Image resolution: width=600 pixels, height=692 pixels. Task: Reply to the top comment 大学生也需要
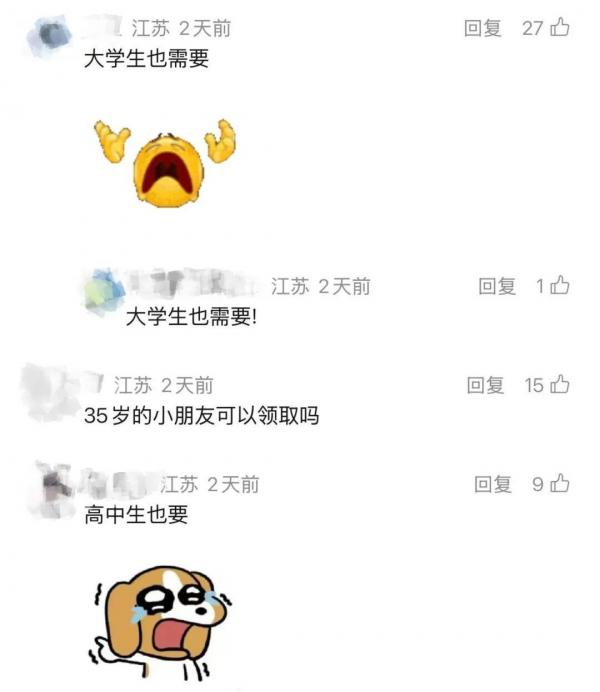pyautogui.click(x=482, y=28)
